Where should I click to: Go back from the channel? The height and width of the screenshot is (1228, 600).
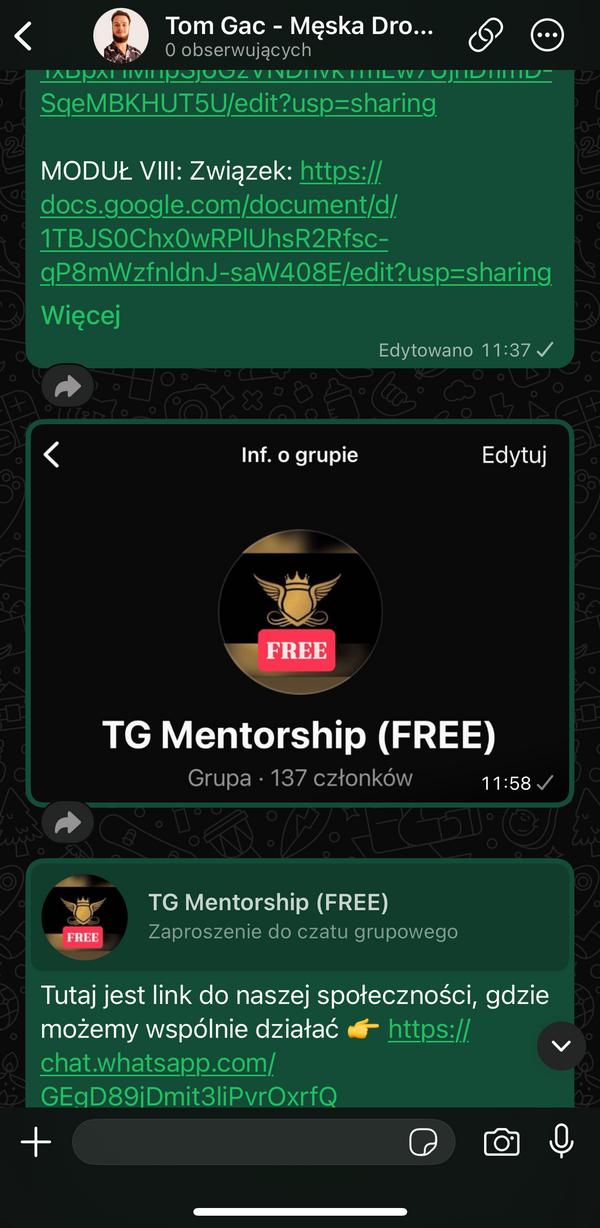pos(24,37)
